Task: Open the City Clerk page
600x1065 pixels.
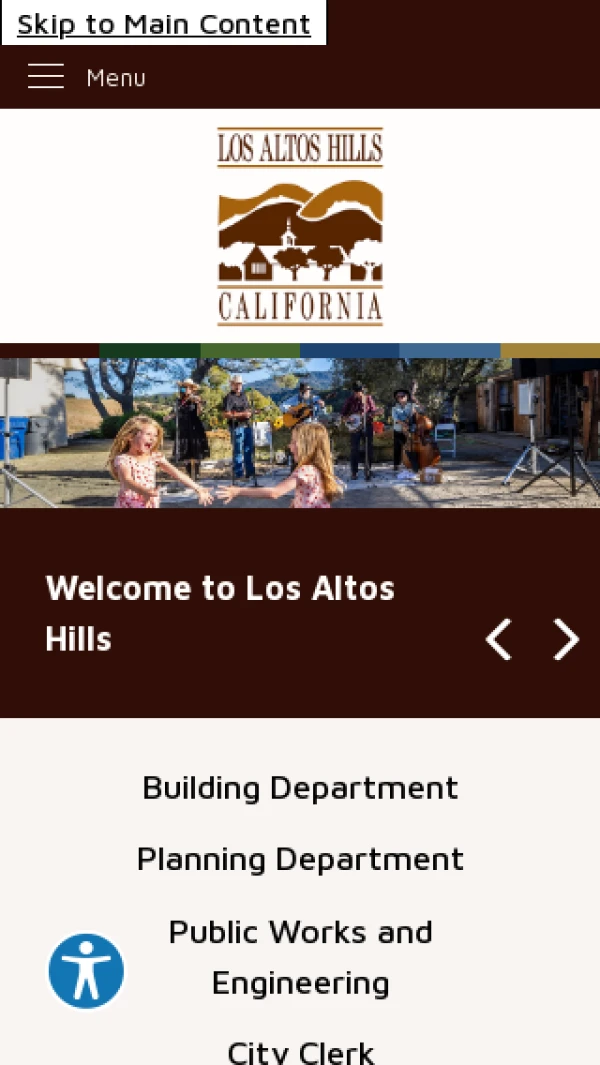Action: click(x=300, y=1050)
